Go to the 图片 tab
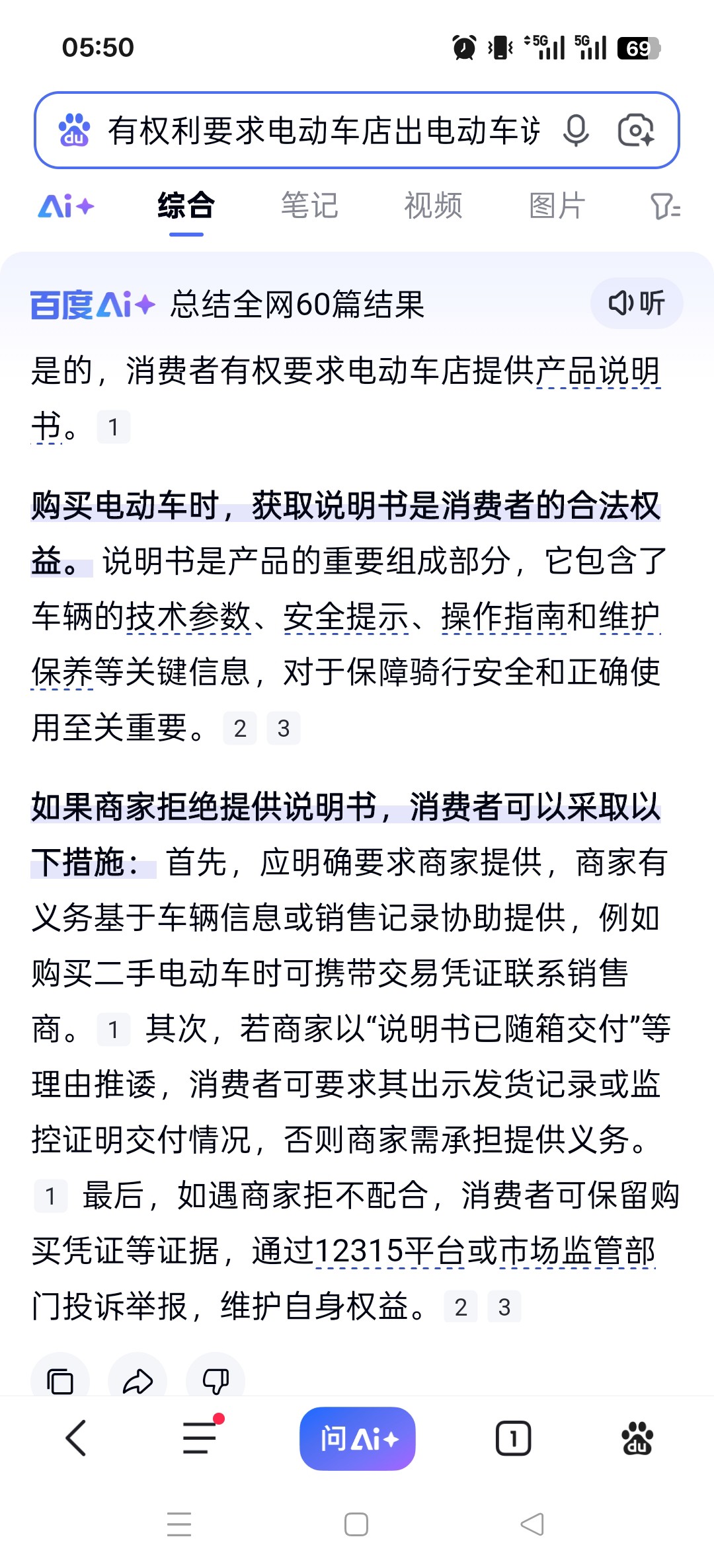Image resolution: width=714 pixels, height=1568 pixels. (x=557, y=206)
